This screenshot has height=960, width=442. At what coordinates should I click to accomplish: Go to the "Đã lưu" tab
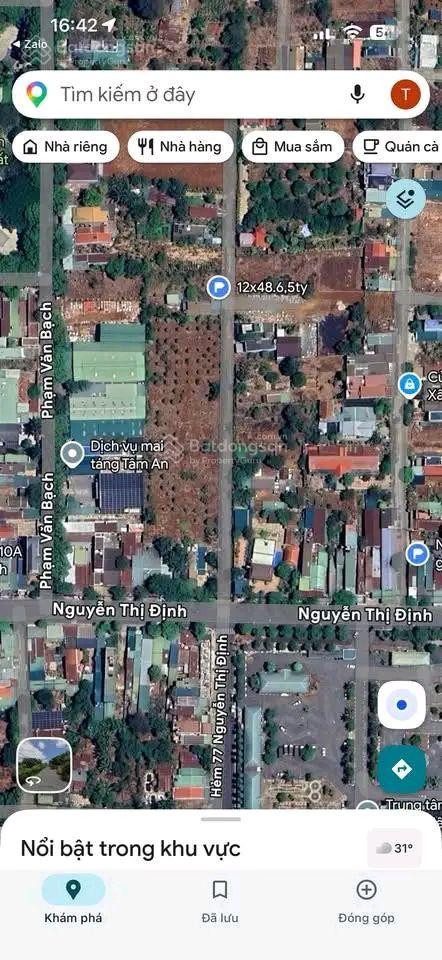click(220, 899)
